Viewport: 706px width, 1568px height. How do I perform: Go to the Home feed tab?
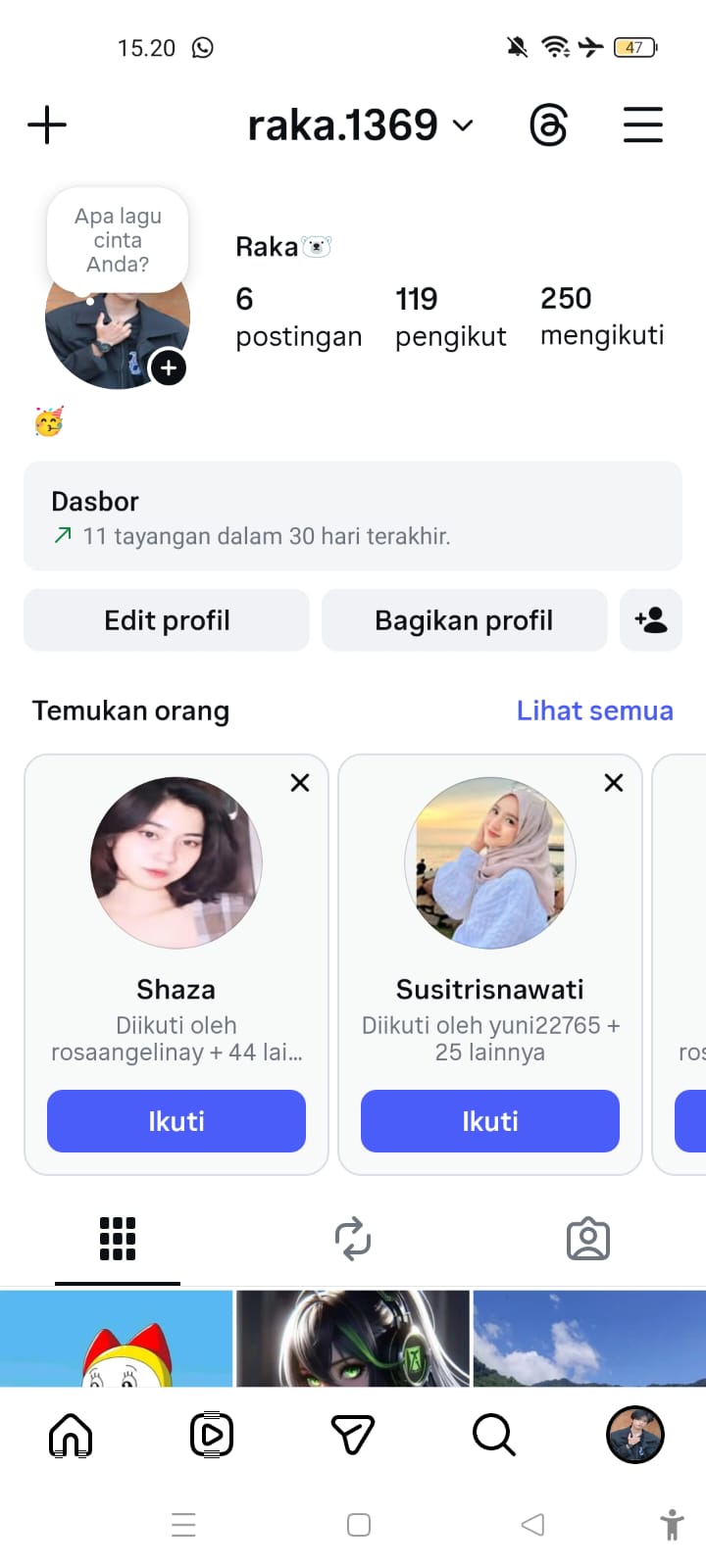pos(71,1436)
